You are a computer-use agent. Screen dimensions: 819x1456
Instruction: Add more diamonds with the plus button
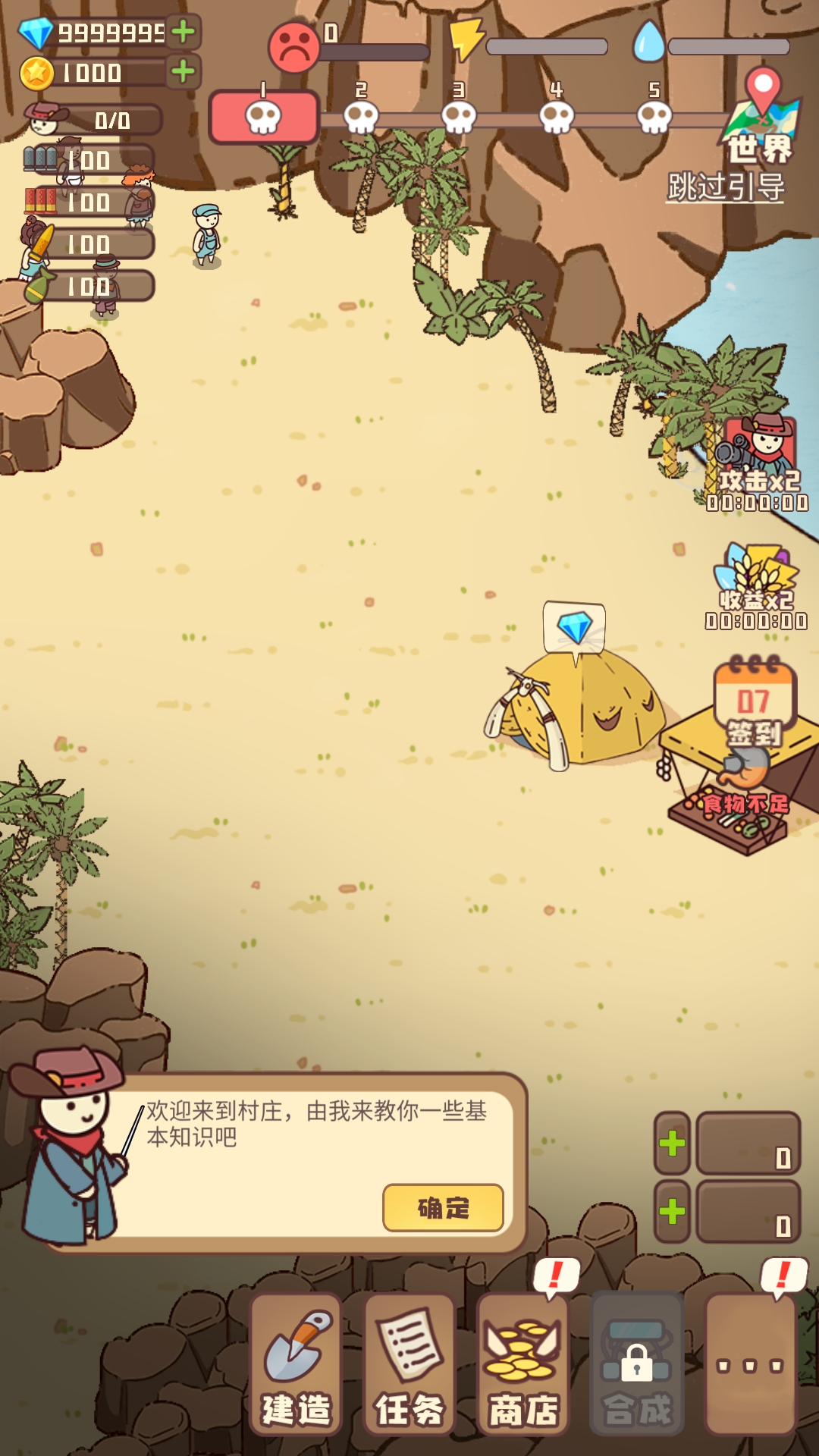click(183, 32)
